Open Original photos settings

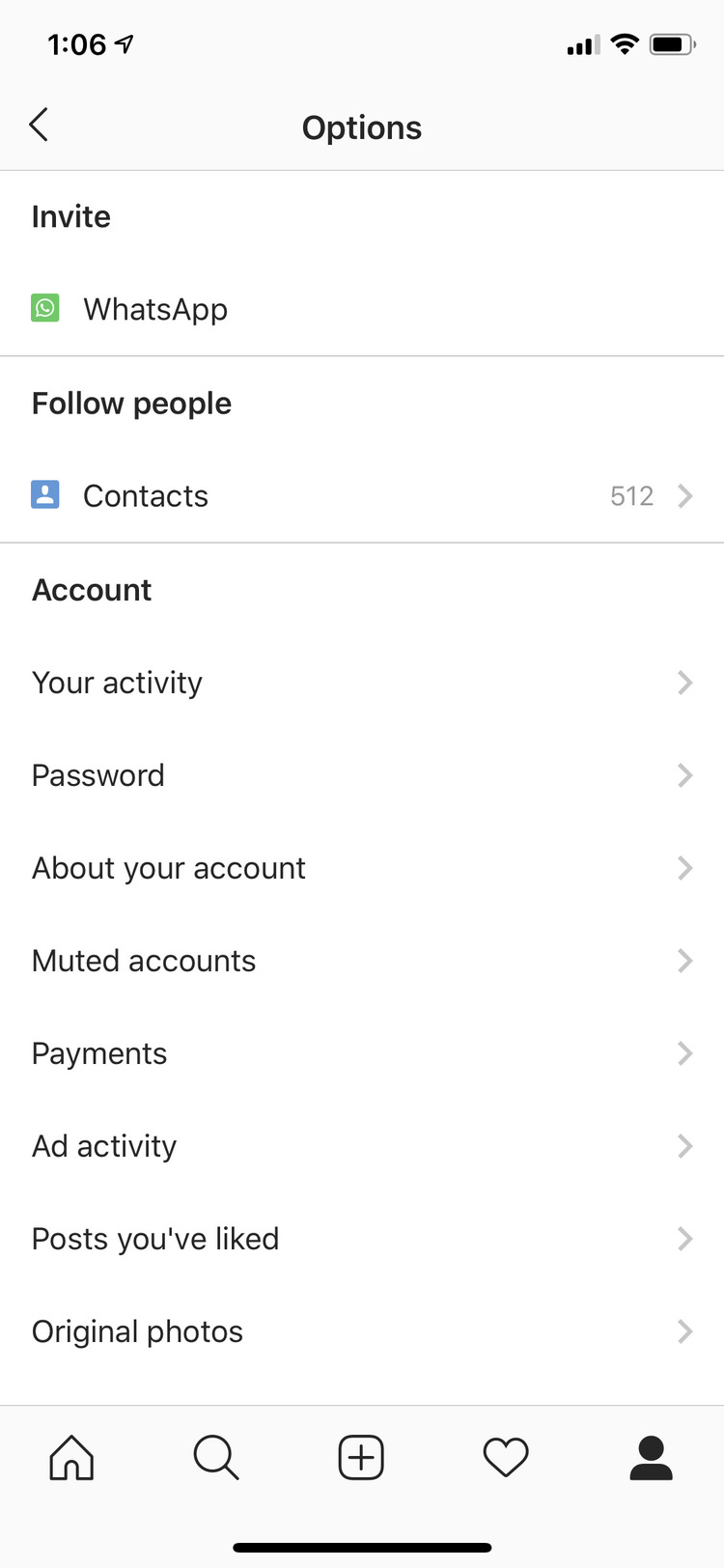(x=362, y=1331)
